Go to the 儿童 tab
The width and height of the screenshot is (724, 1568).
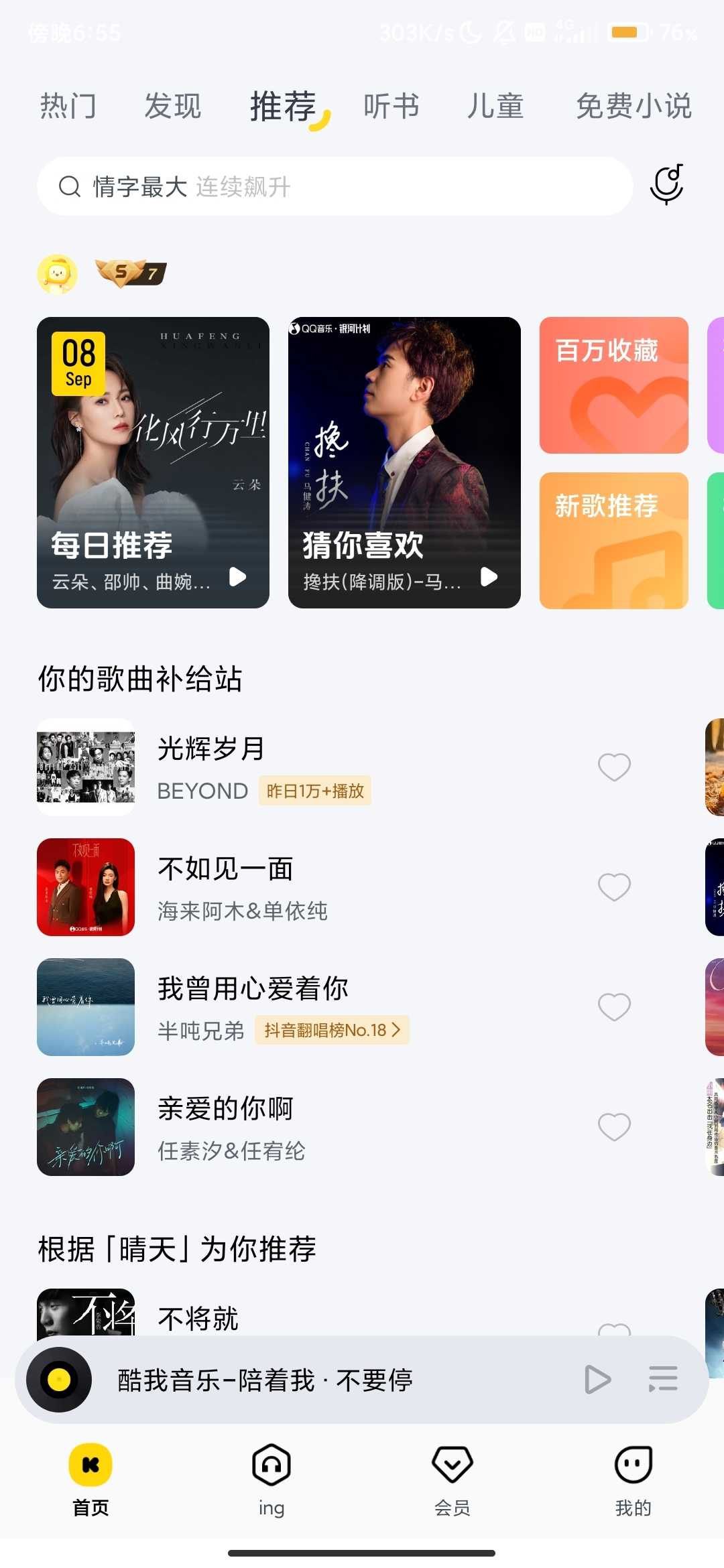click(495, 107)
